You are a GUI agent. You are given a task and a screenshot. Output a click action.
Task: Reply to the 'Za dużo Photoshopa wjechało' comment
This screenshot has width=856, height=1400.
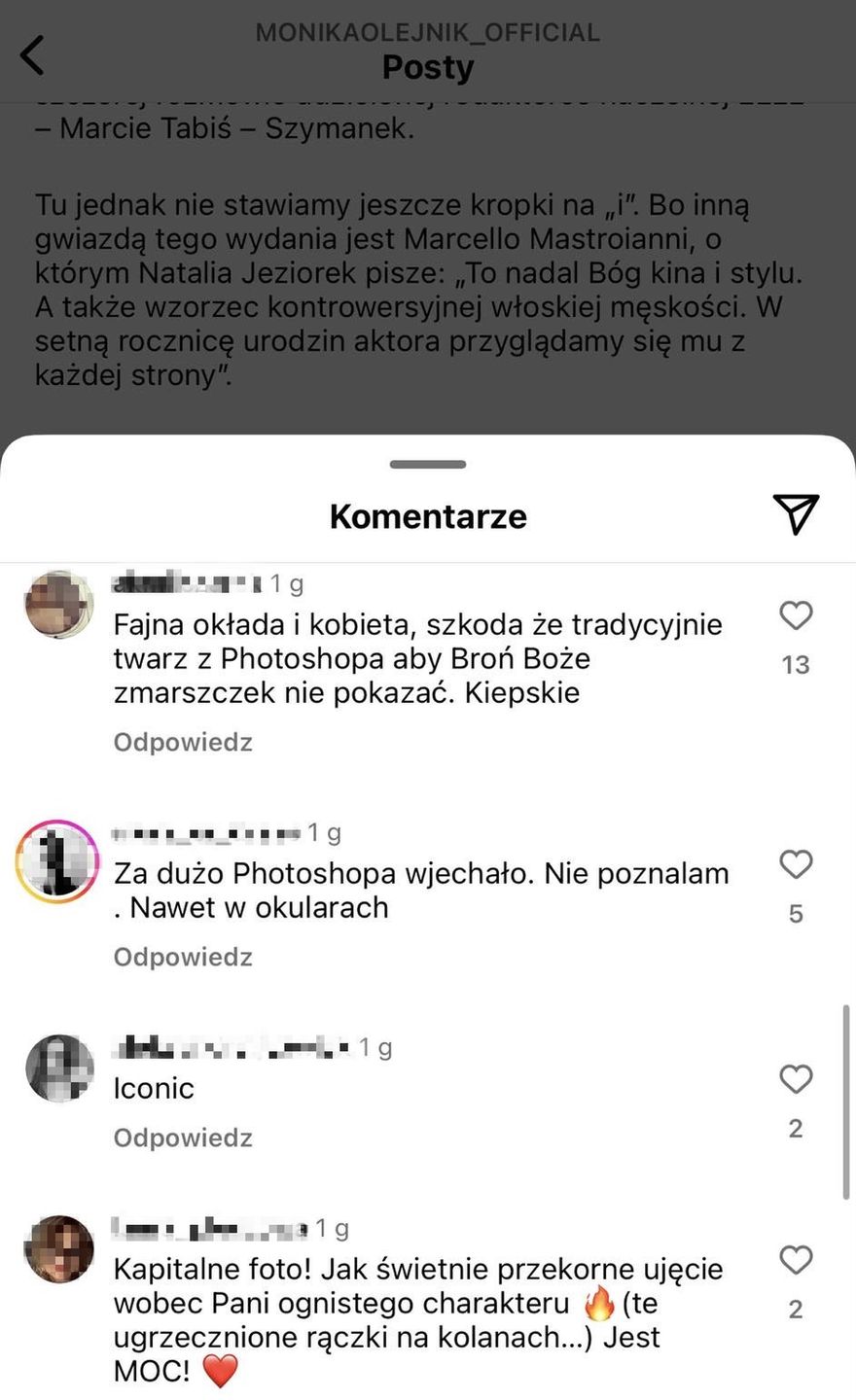click(x=183, y=958)
